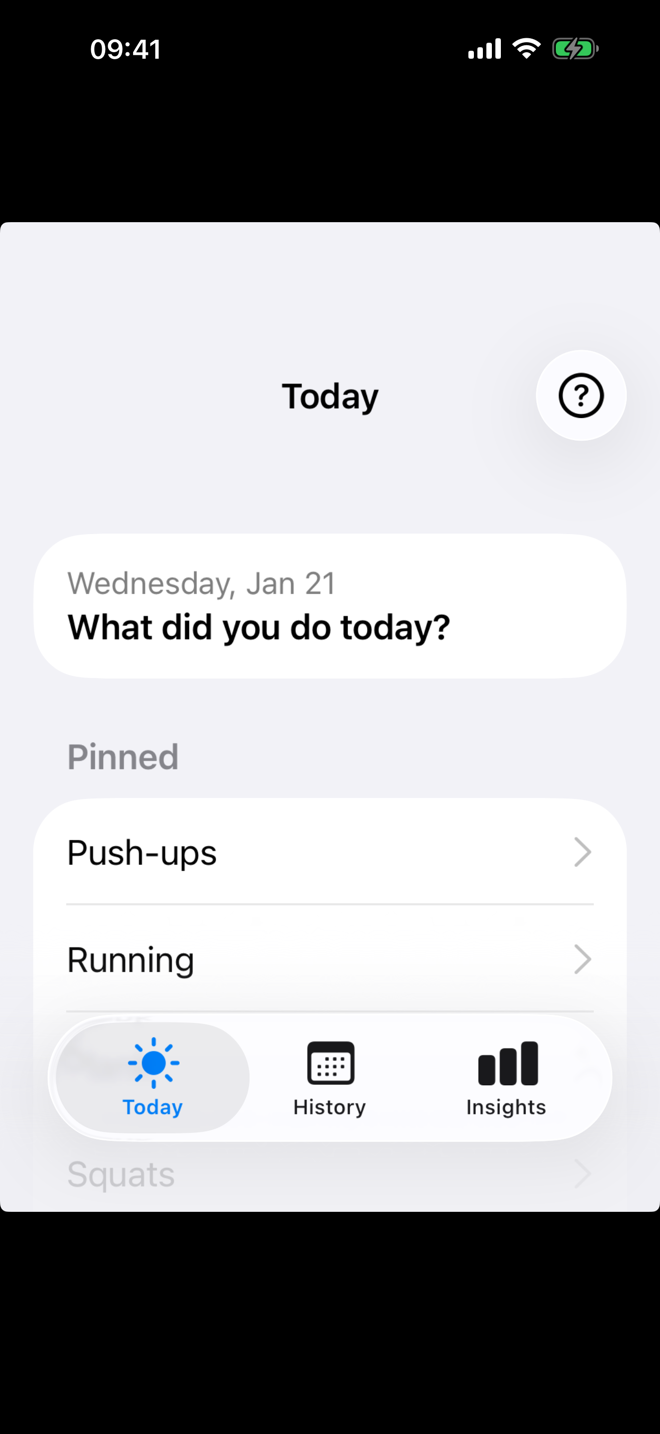Open the help question mark button
The height and width of the screenshot is (1434, 660).
[581, 396]
